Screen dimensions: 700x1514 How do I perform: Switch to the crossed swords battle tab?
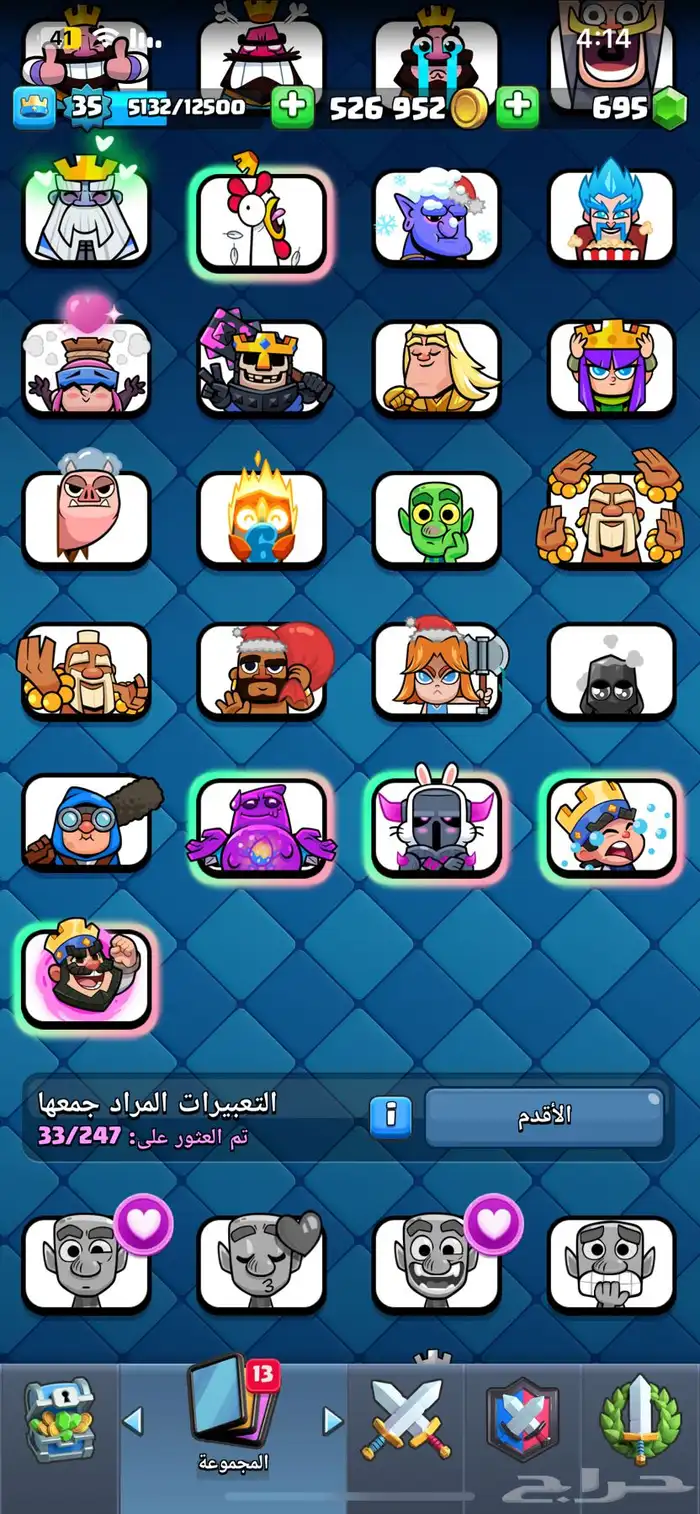pyautogui.click(x=406, y=1420)
